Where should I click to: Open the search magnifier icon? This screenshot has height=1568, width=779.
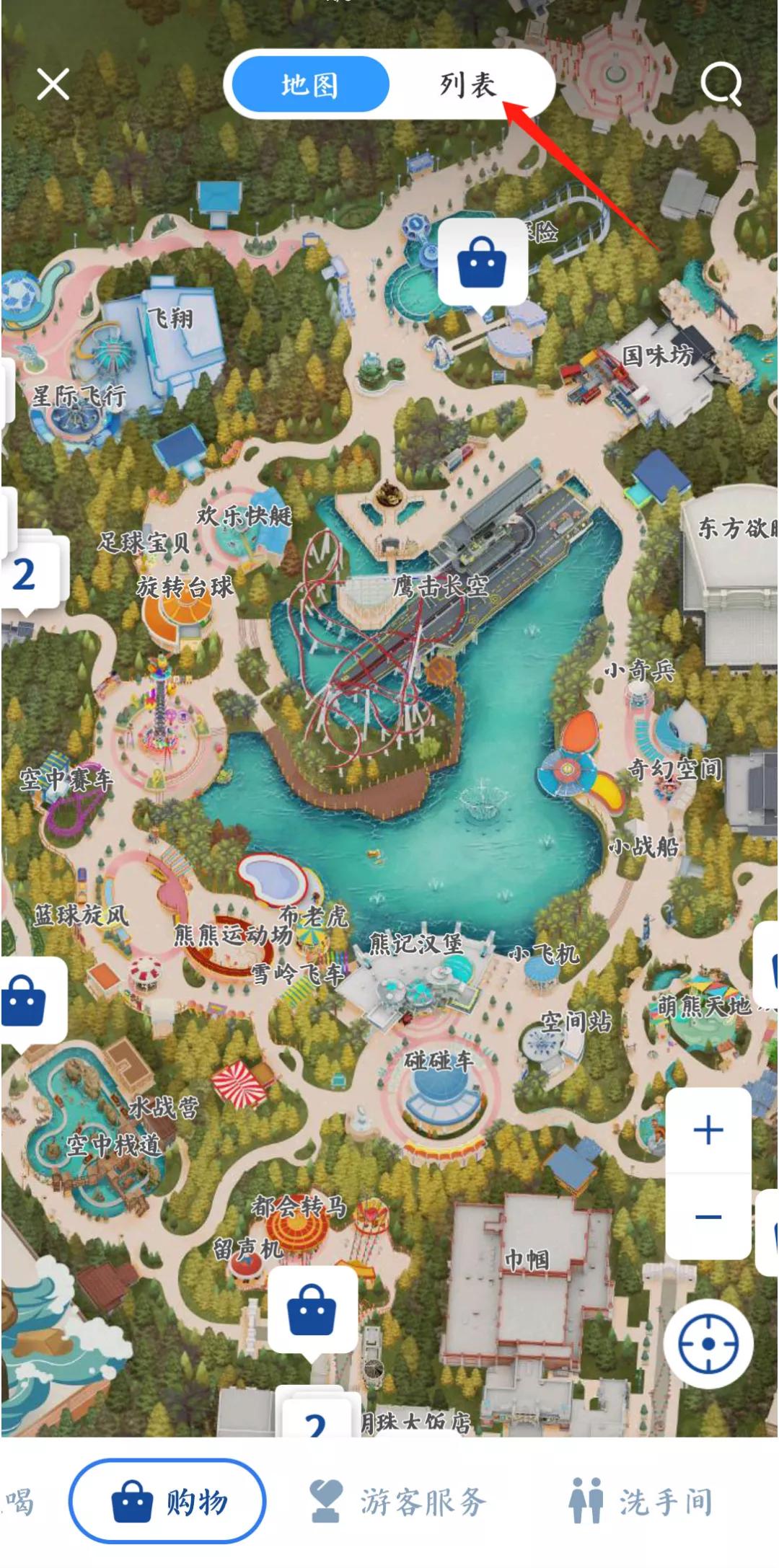tap(721, 84)
